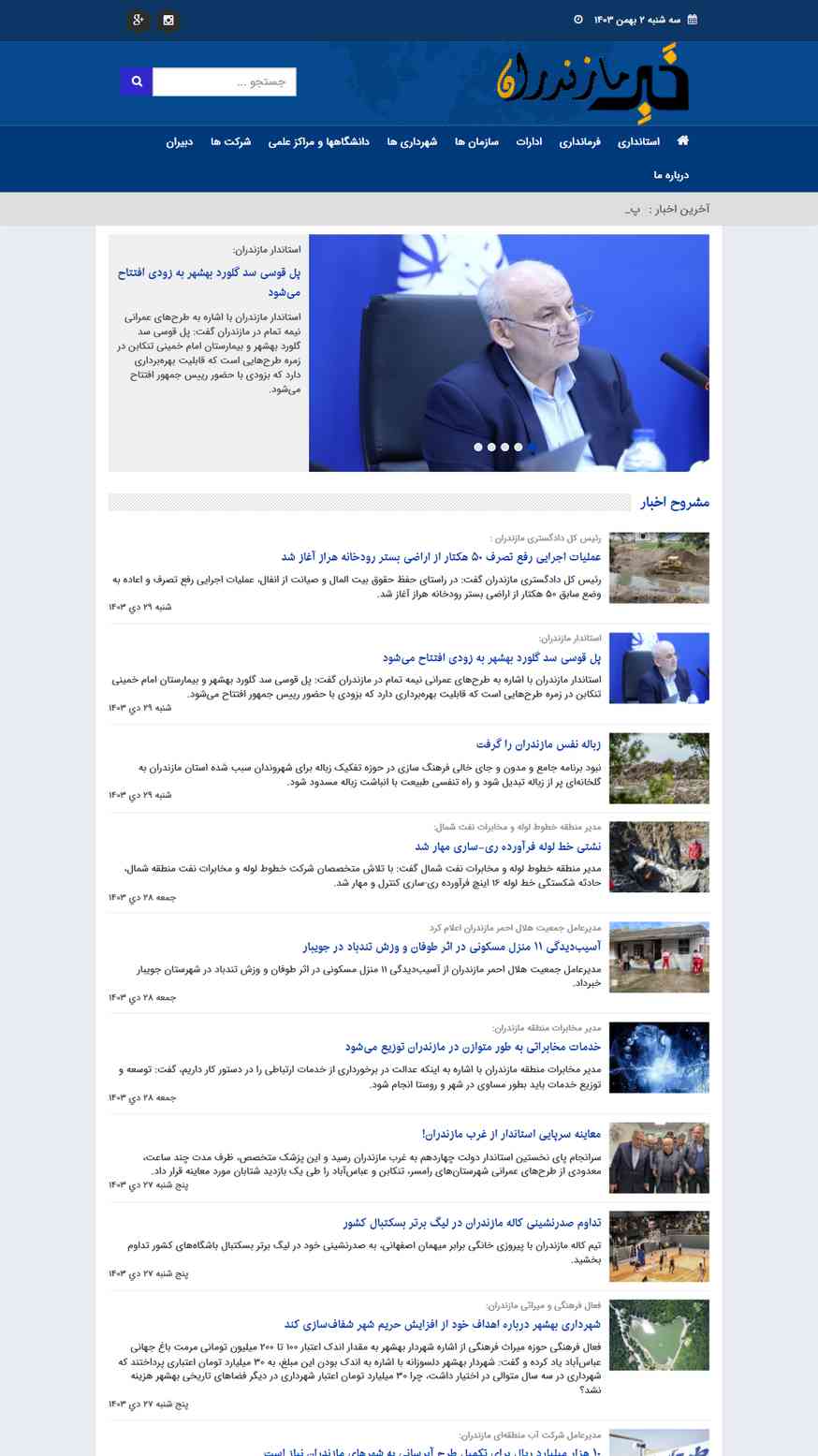Open the ادارات menu item
Viewport: 818px width, 1456px height.
[x=529, y=141]
